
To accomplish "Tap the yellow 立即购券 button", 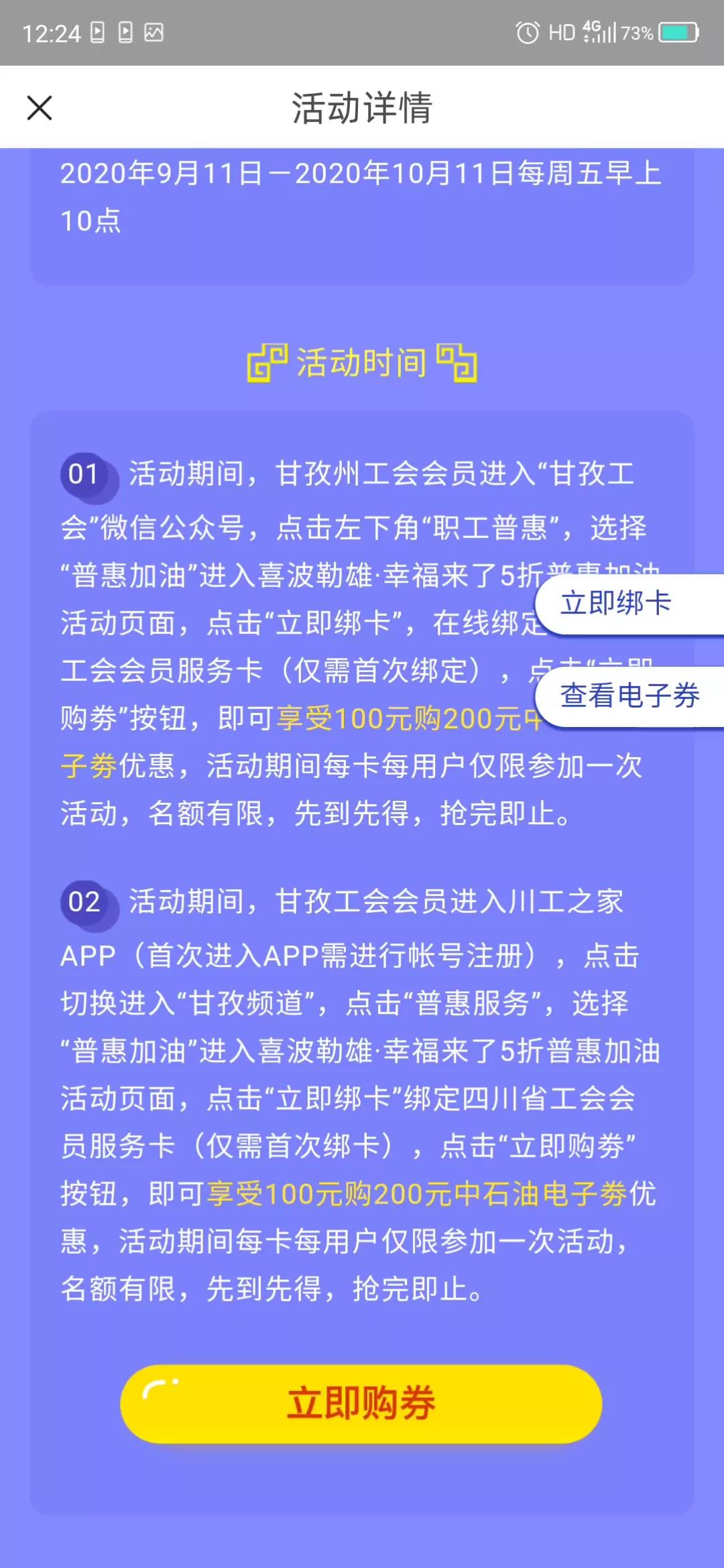I will pos(361,1404).
